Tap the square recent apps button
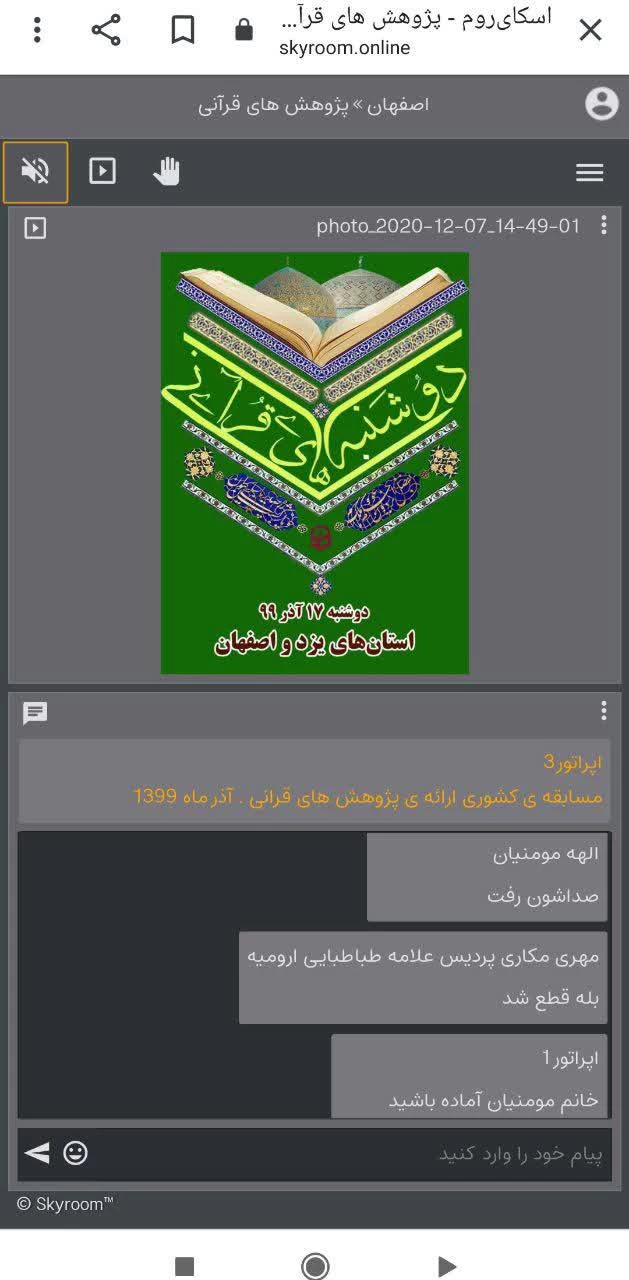 click(183, 1266)
